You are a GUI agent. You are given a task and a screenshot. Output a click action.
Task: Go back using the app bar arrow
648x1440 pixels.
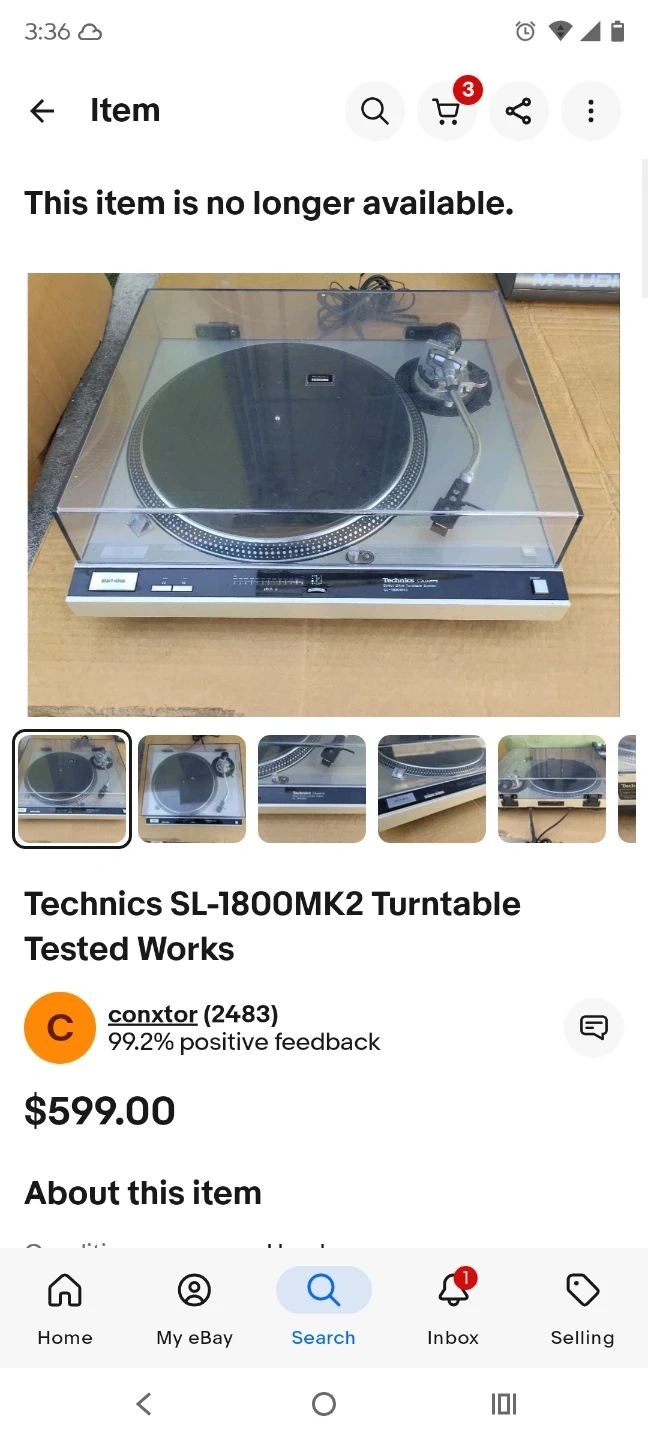pyautogui.click(x=42, y=111)
